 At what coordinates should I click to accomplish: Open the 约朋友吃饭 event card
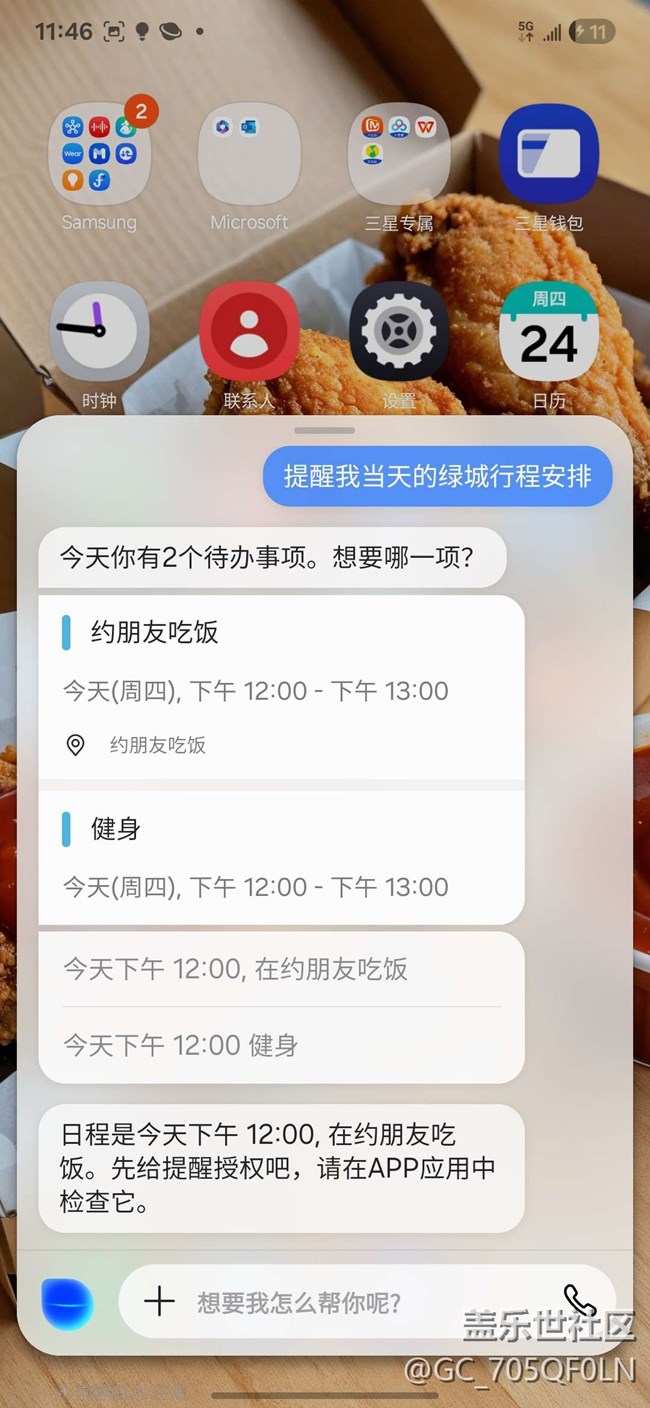point(281,687)
